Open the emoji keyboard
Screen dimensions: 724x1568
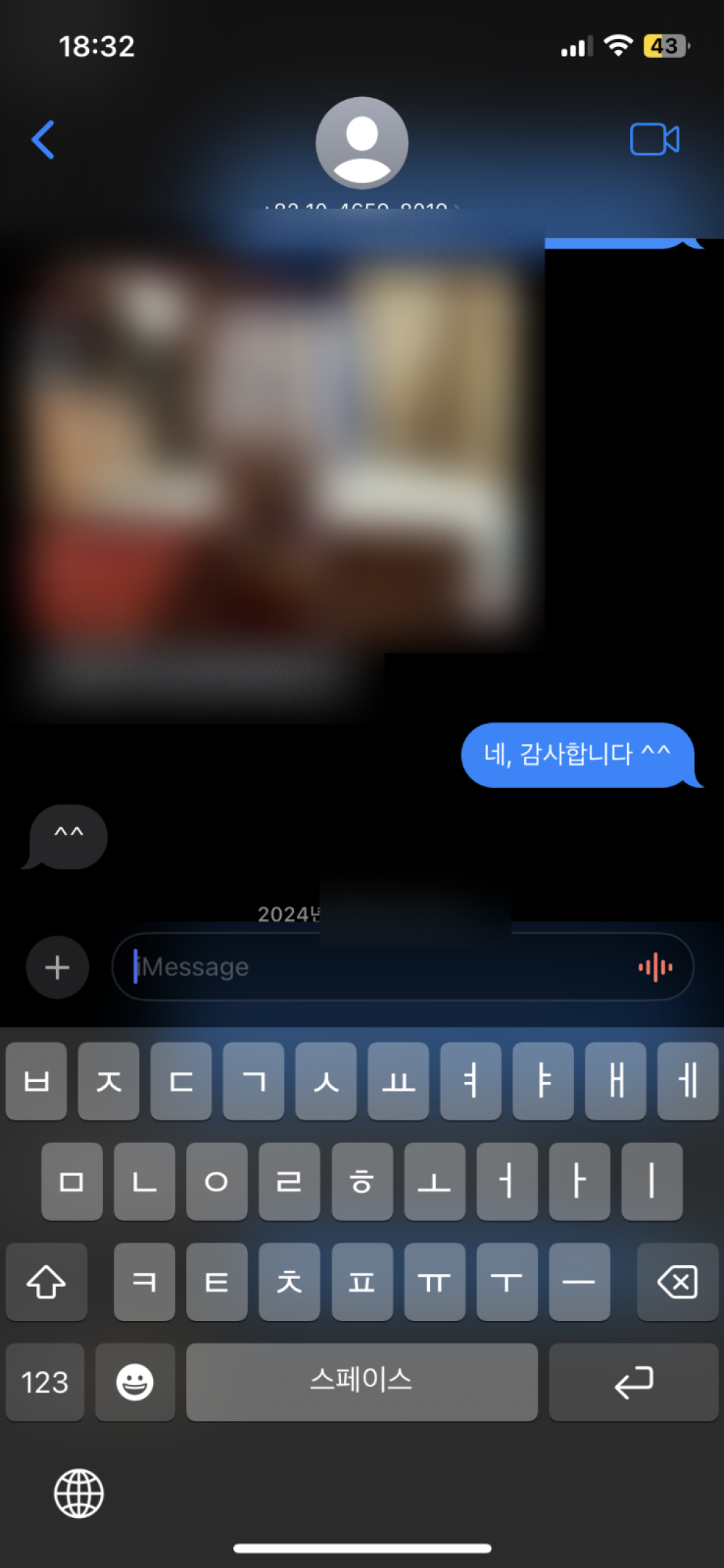click(135, 1382)
